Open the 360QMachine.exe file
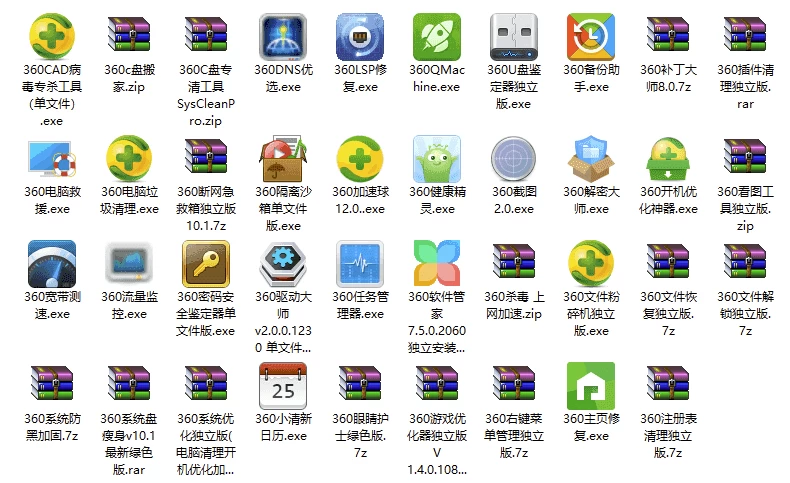The width and height of the screenshot is (790, 483). pyautogui.click(x=437, y=38)
